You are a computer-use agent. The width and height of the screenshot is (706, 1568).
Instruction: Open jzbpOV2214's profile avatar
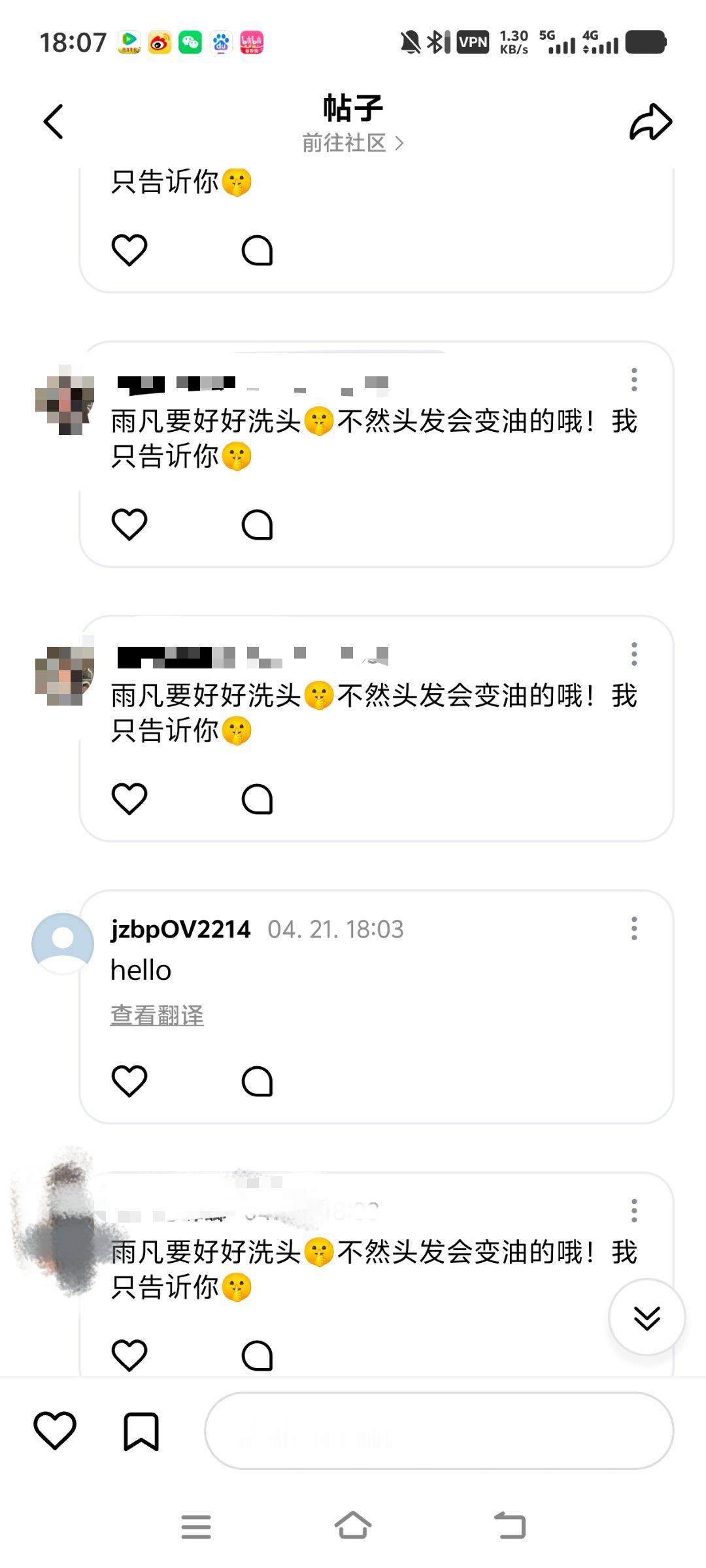pos(63,943)
